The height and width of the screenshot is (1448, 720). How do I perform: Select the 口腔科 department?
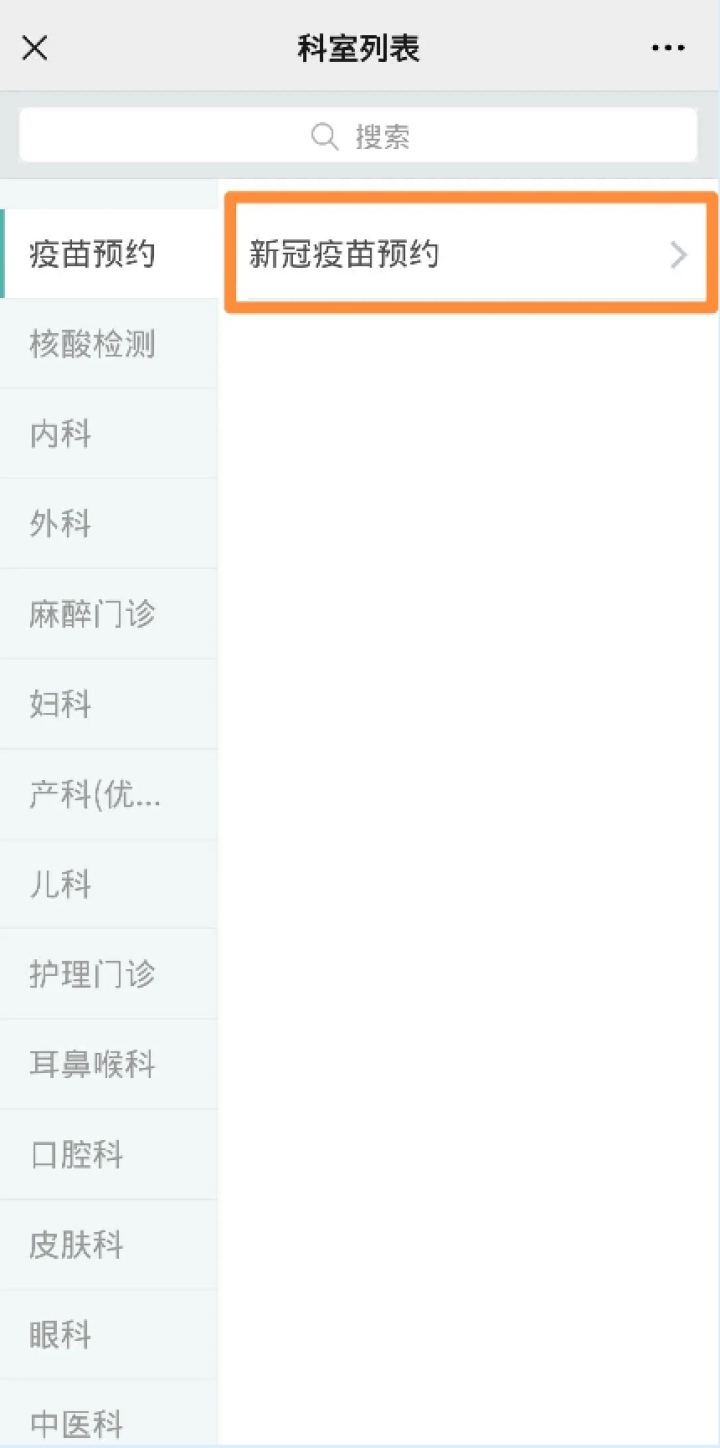click(108, 1155)
